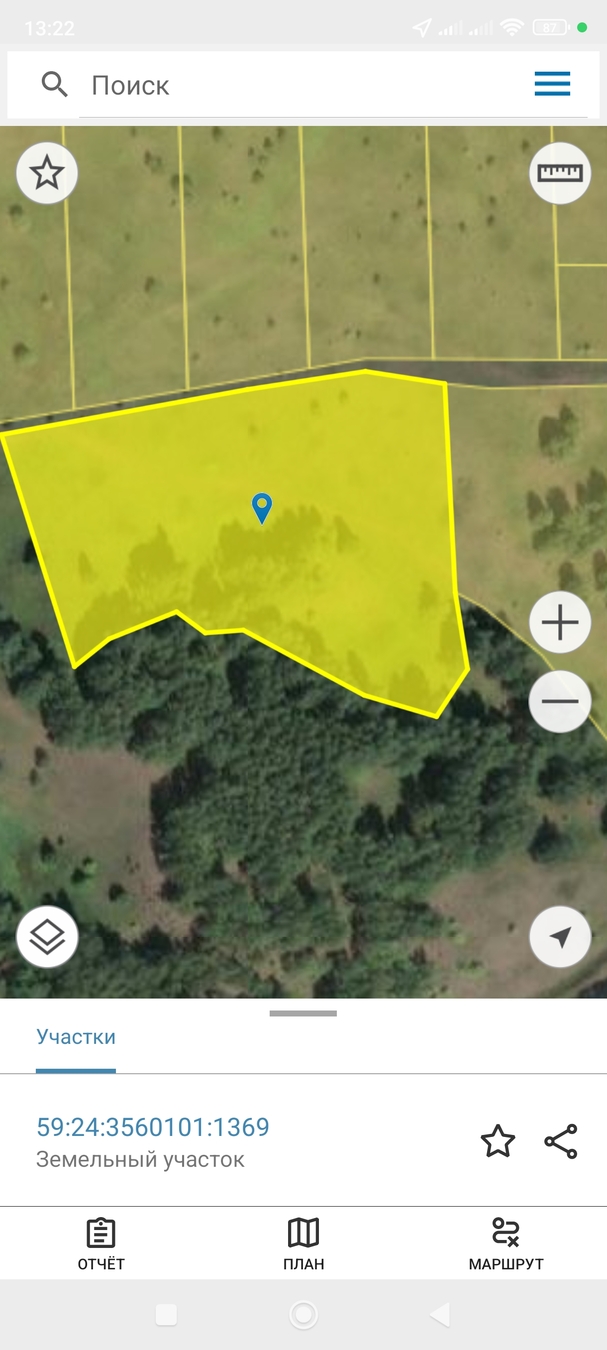Open the map layers selector

[x=47, y=937]
